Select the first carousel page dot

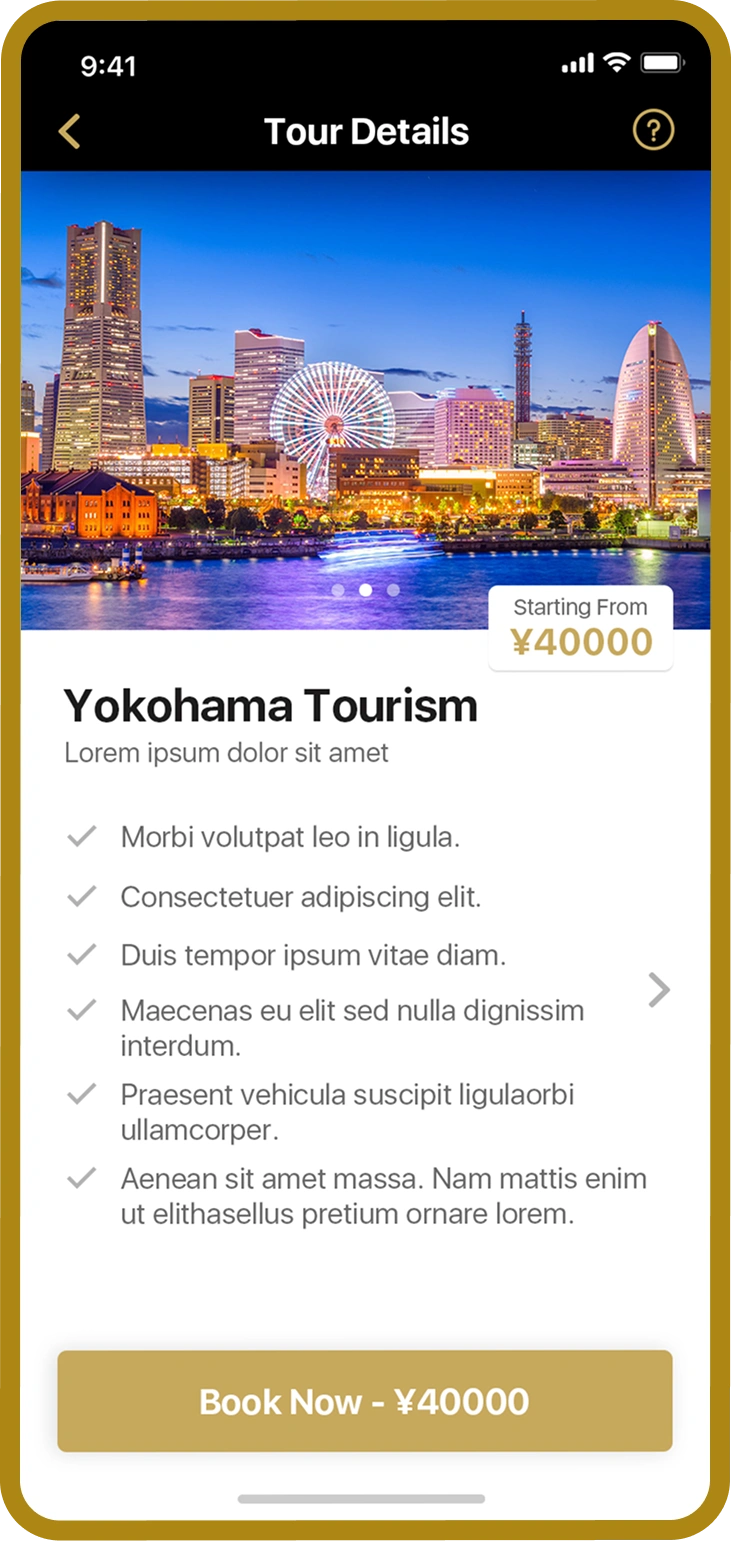pos(338,590)
